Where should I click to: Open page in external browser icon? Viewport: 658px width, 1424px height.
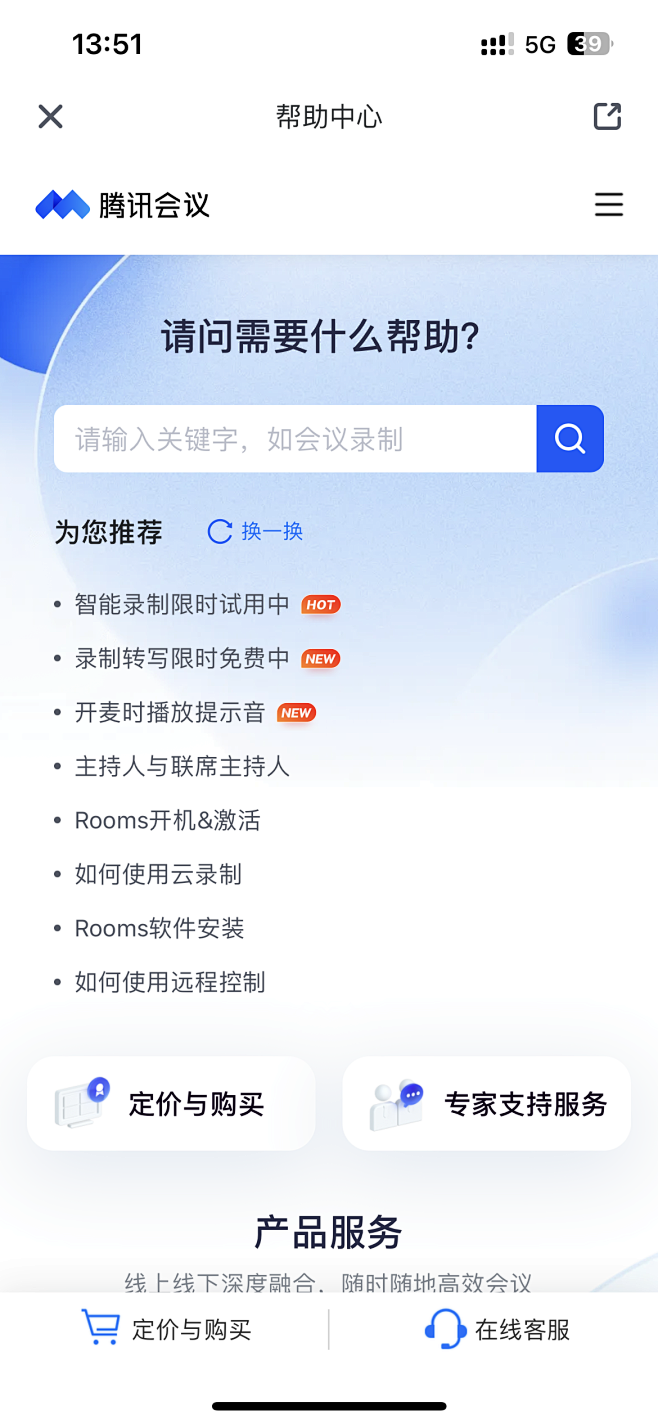pyautogui.click(x=607, y=117)
